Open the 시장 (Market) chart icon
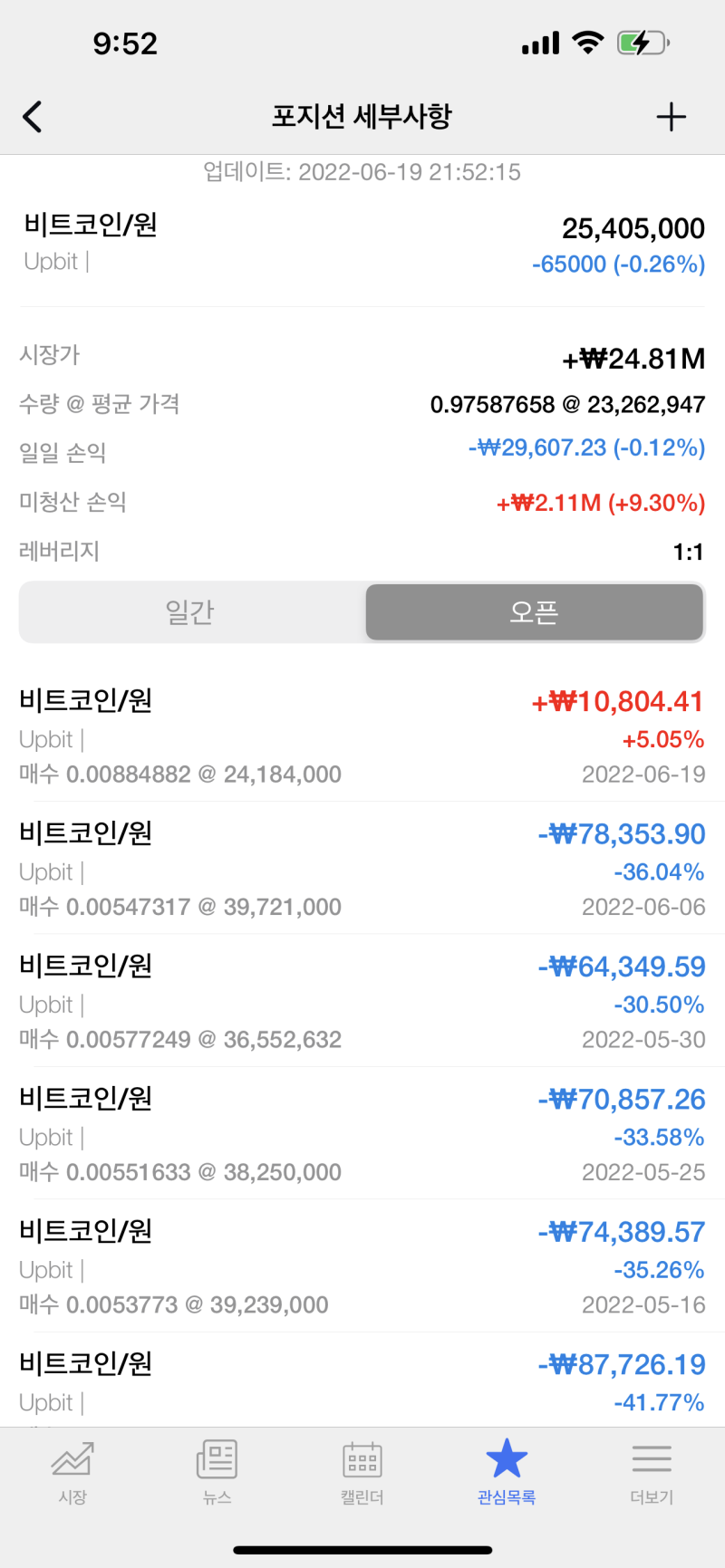Image resolution: width=725 pixels, height=1568 pixels. point(72,1460)
